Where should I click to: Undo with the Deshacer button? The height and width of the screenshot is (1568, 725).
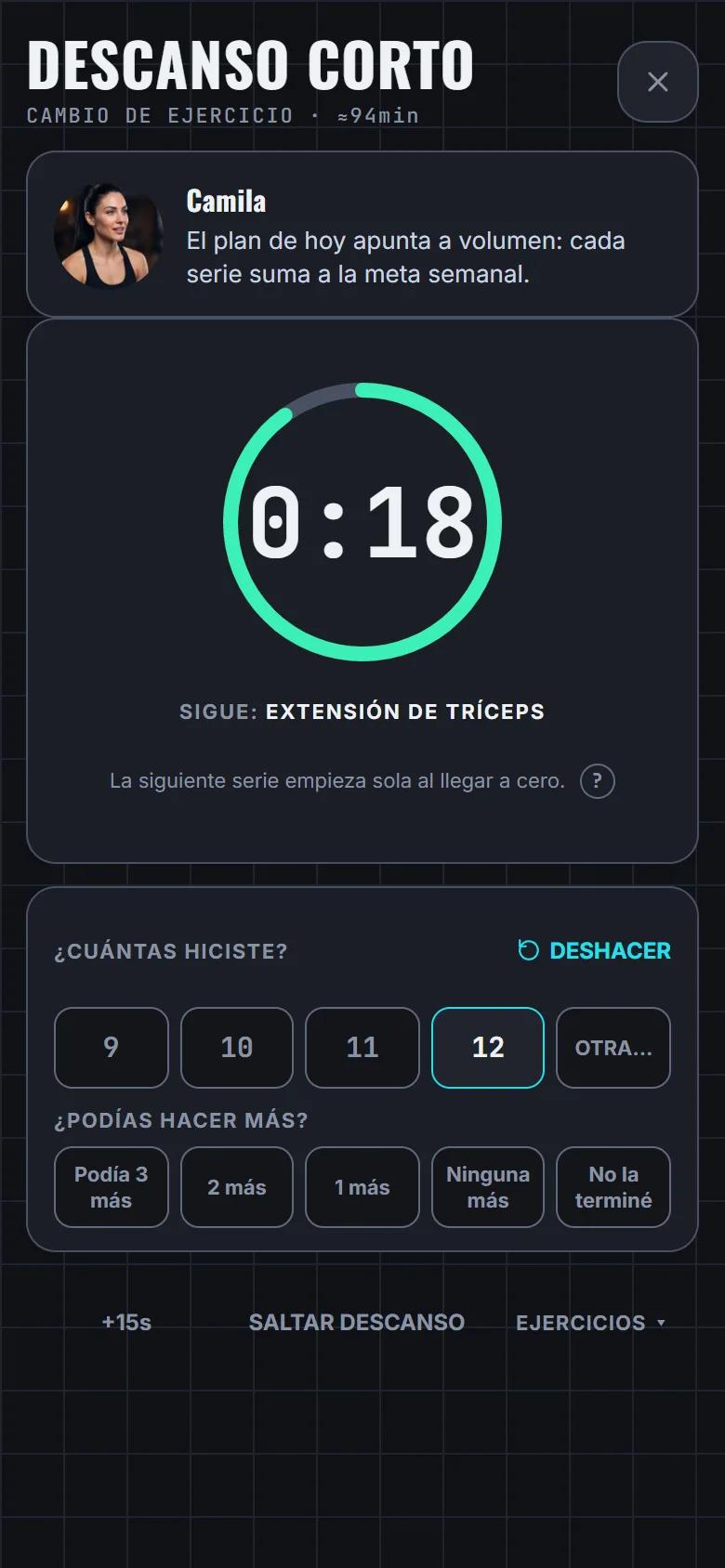pos(594,950)
